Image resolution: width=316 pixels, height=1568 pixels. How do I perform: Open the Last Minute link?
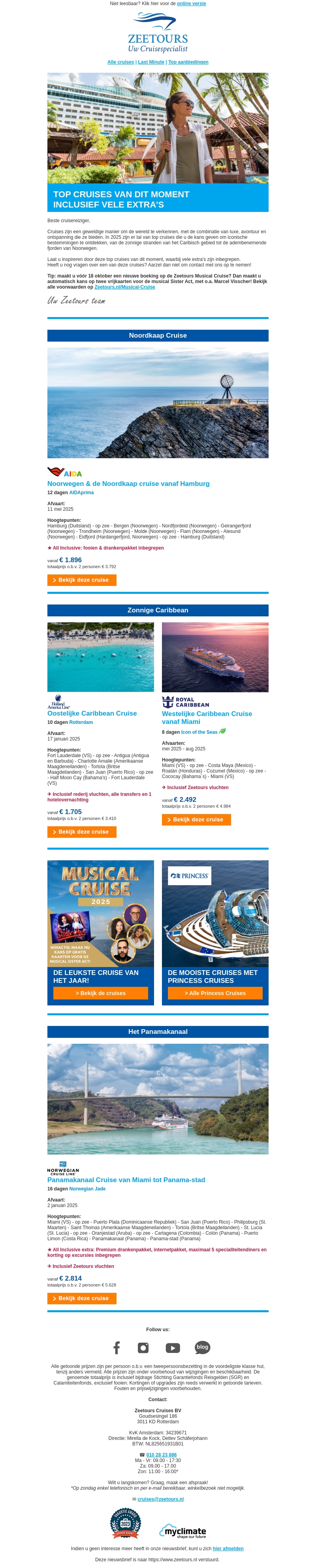tap(151, 62)
